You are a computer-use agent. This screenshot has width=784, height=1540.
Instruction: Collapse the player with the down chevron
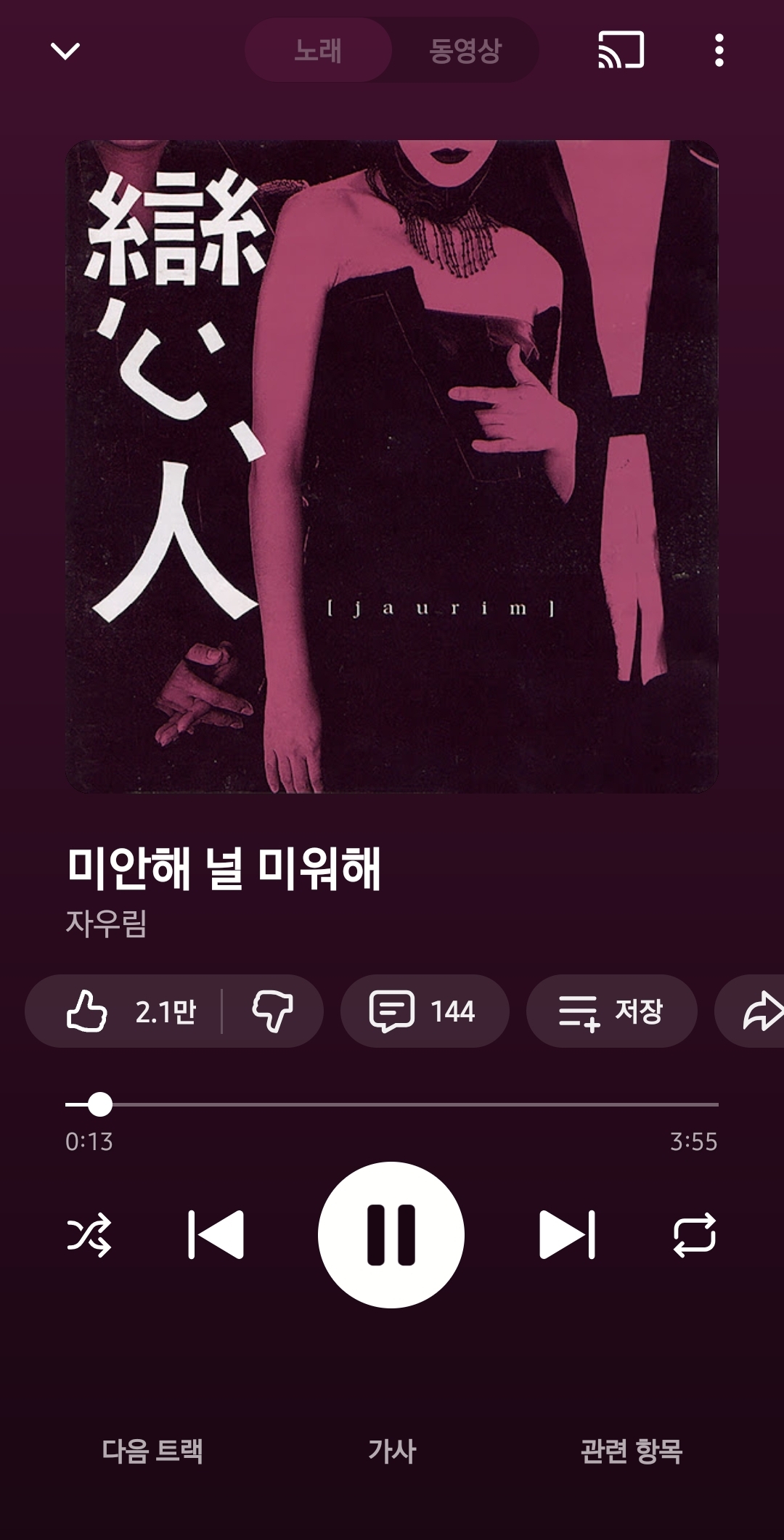65,51
